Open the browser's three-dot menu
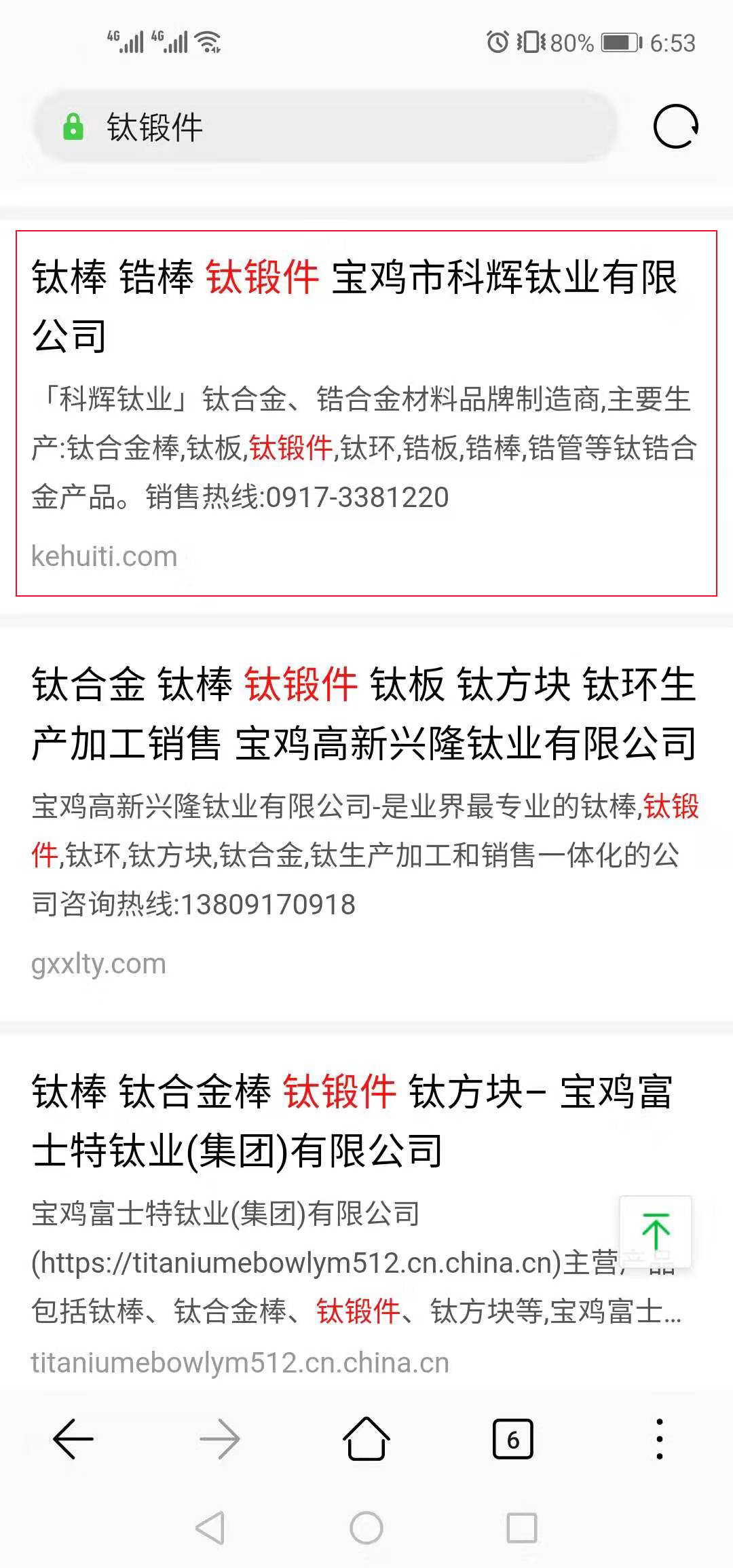This screenshot has width=733, height=1568. pyautogui.click(x=659, y=1439)
